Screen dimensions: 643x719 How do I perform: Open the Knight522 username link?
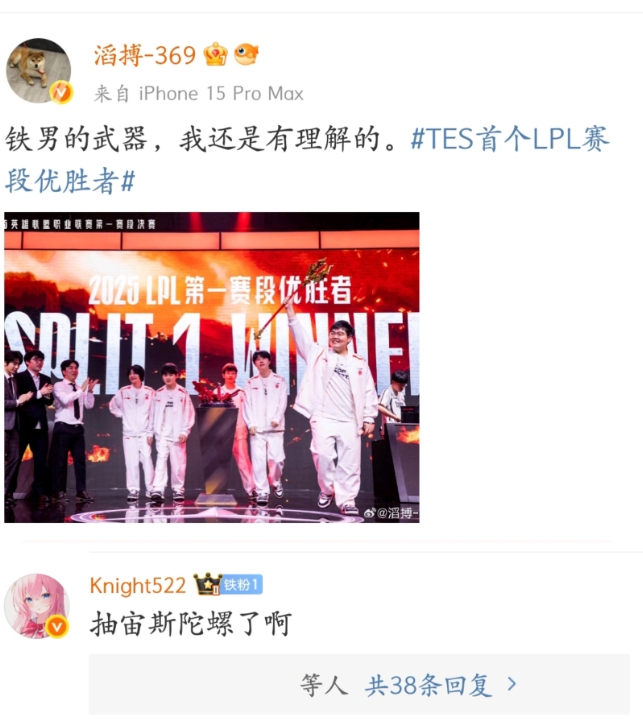click(x=138, y=585)
